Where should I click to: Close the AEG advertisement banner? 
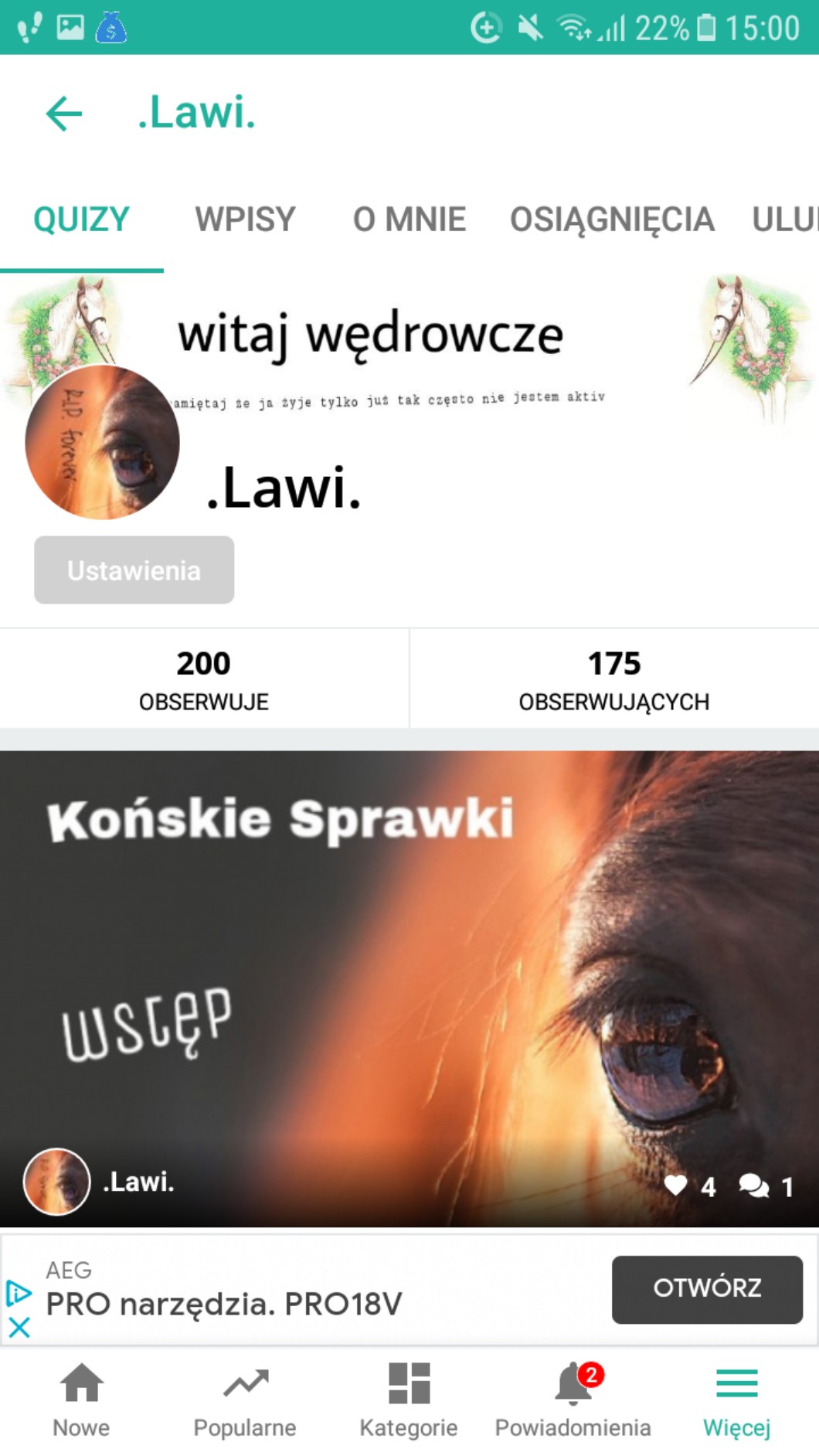pos(19,1328)
